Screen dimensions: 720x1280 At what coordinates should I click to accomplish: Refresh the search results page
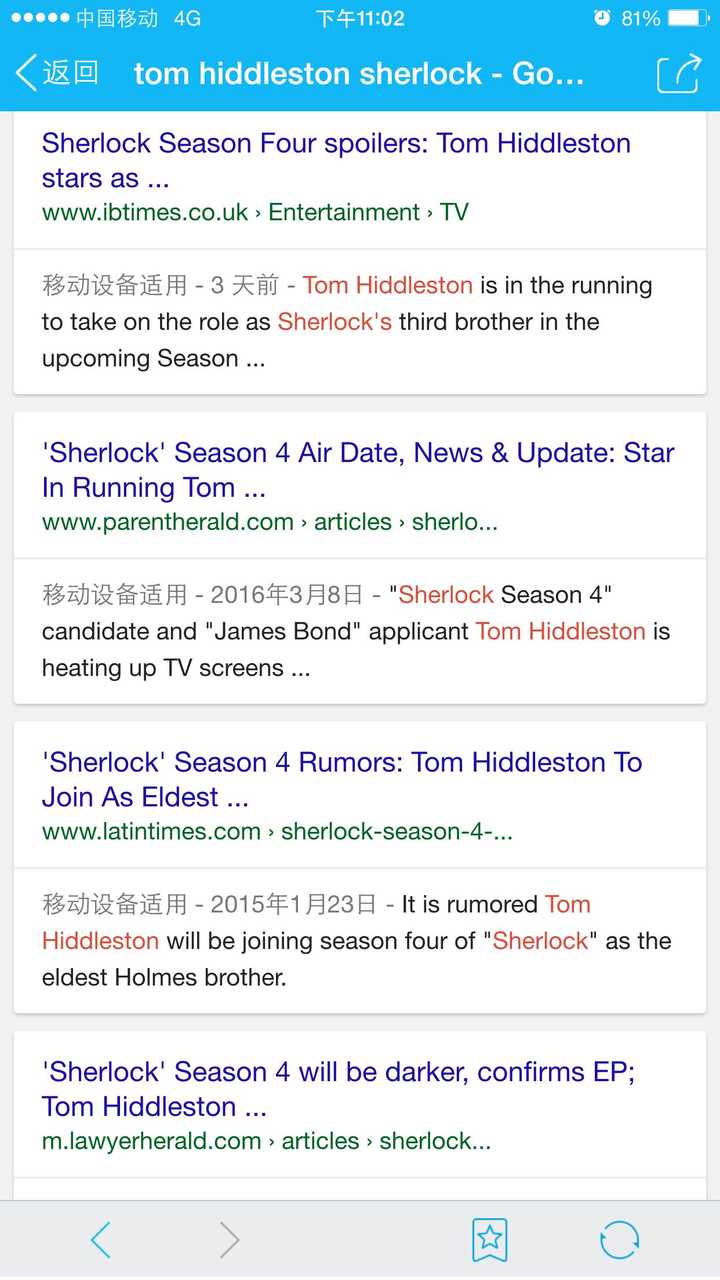pos(619,1240)
